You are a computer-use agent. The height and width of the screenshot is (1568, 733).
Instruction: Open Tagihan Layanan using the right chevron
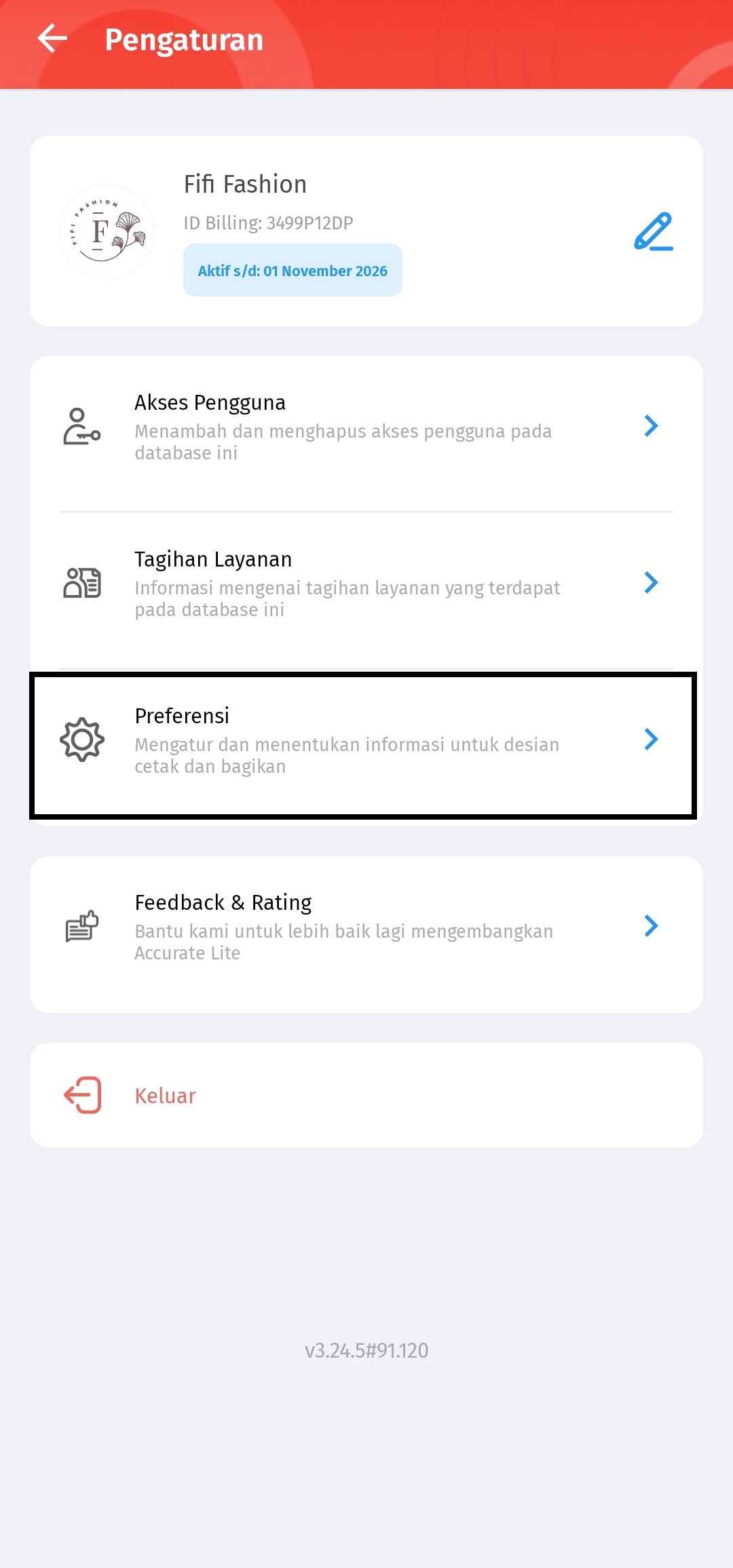pos(652,583)
